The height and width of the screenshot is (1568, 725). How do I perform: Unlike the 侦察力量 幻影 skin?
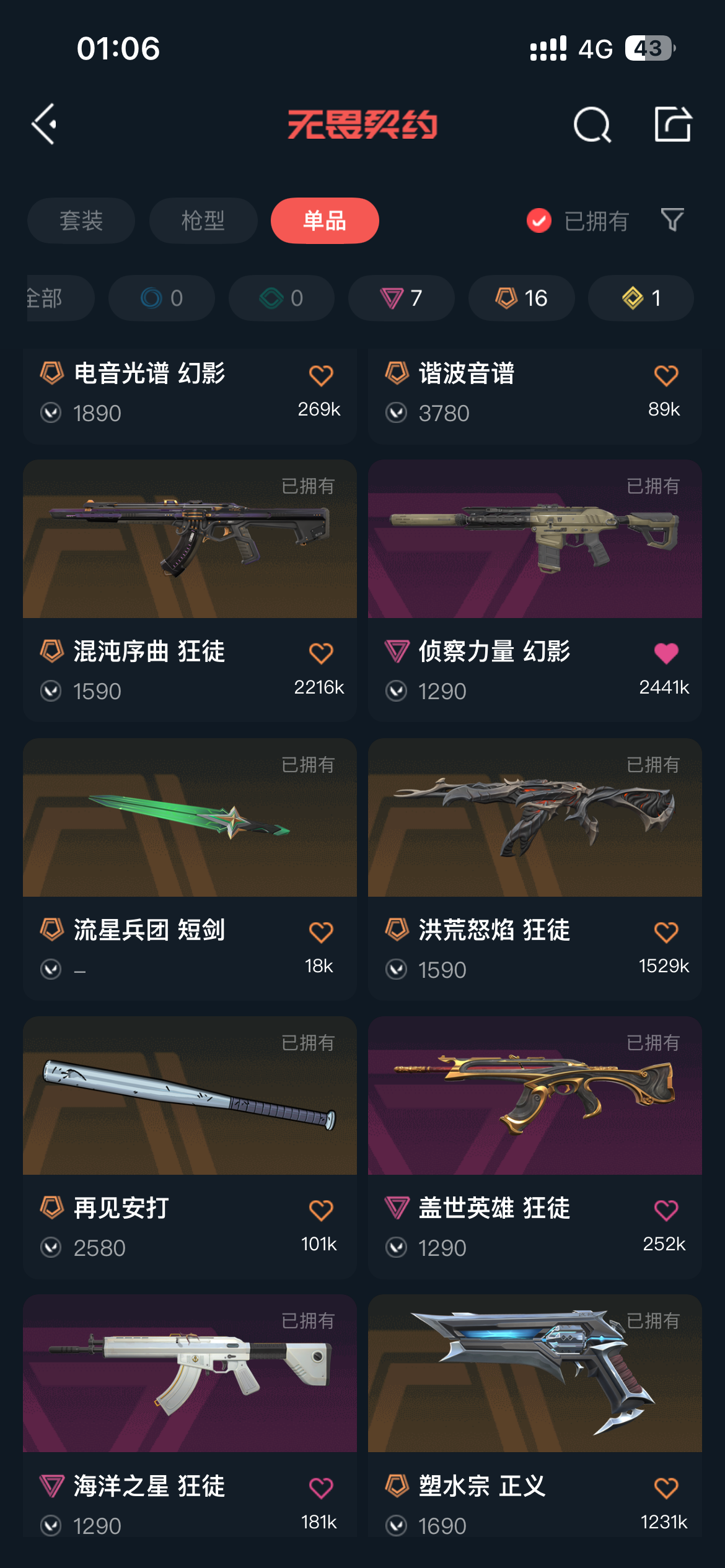pos(666,653)
